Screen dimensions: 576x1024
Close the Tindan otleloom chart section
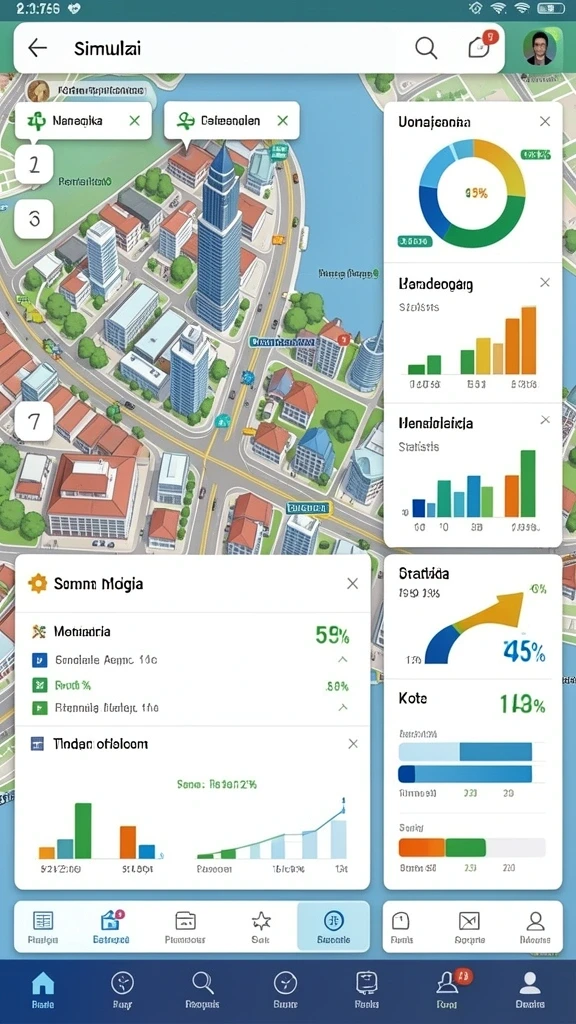pos(353,744)
